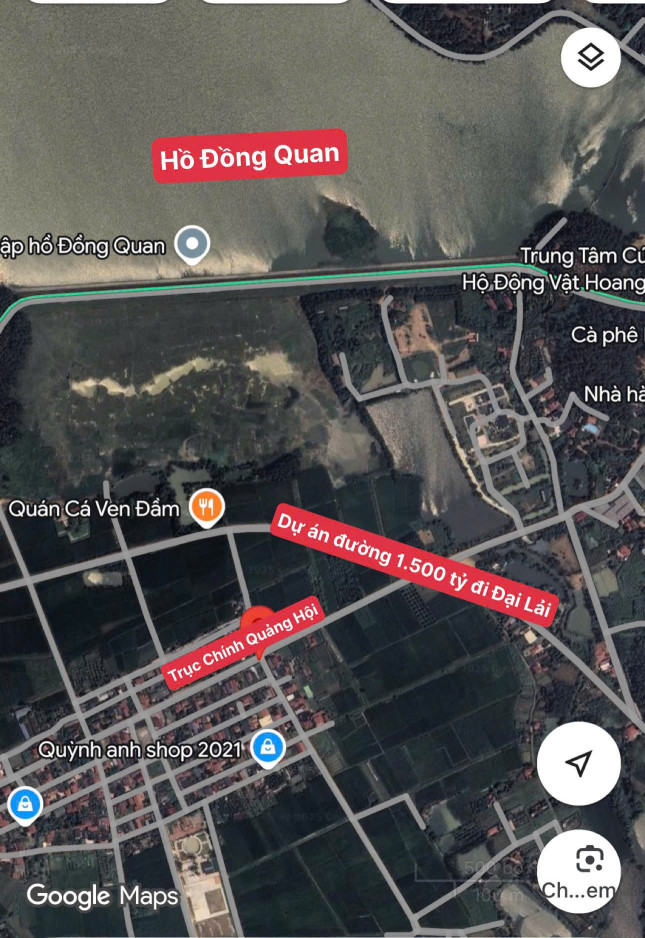Open the map layers button
Screen dimensions: 645x938
[x=591, y=57]
